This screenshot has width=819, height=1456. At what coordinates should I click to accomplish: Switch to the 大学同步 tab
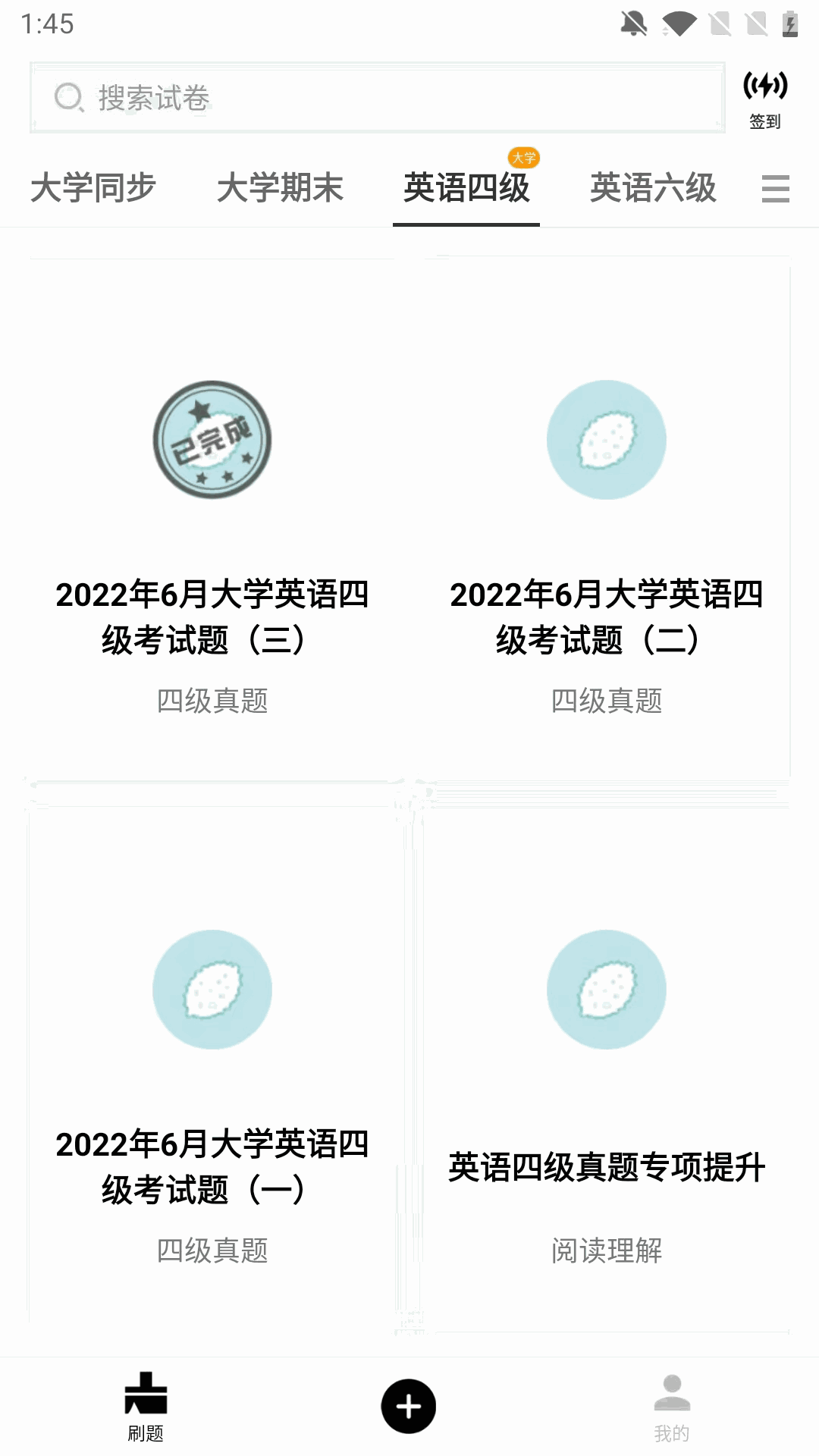(x=92, y=189)
